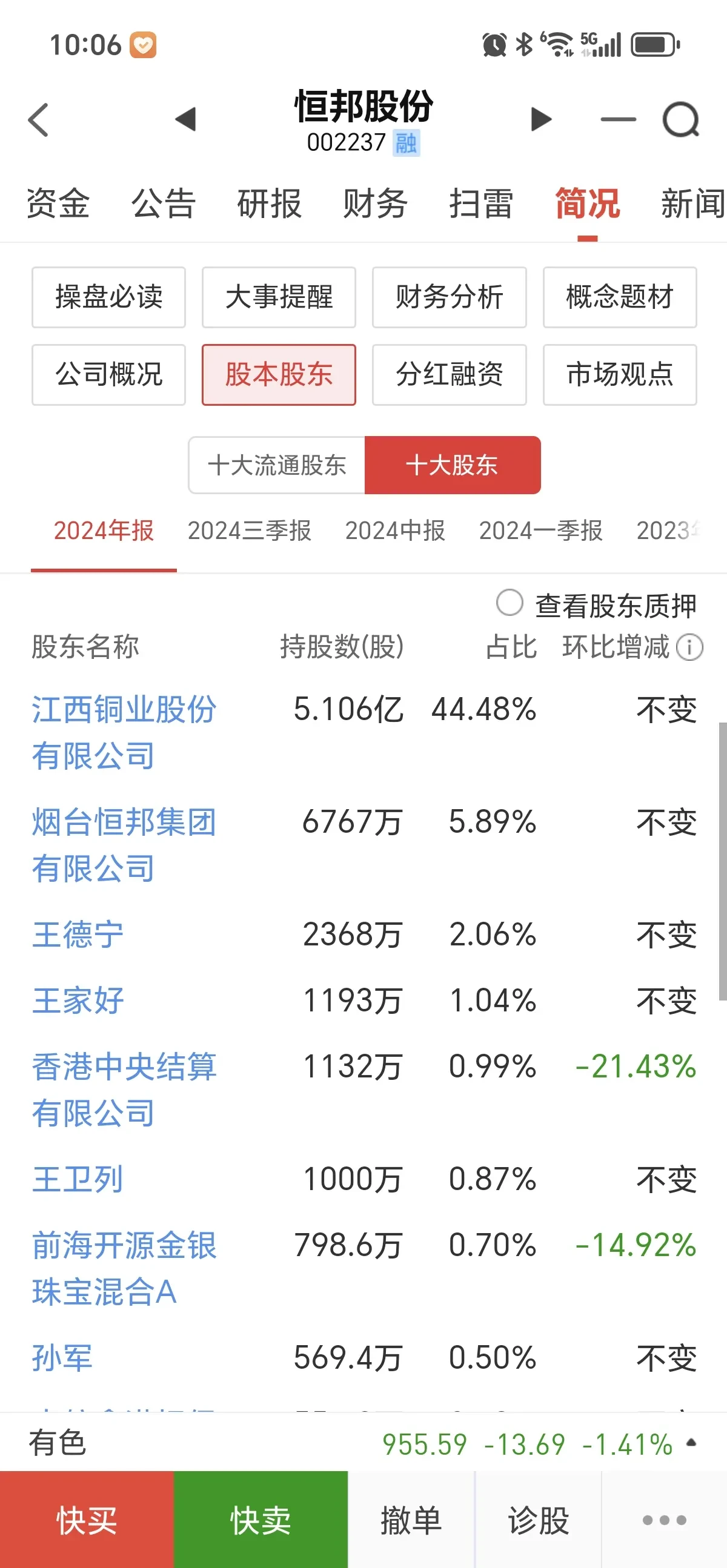This screenshot has width=727, height=1568.
Task: Switch to 十大流通股东
Action: (x=277, y=465)
